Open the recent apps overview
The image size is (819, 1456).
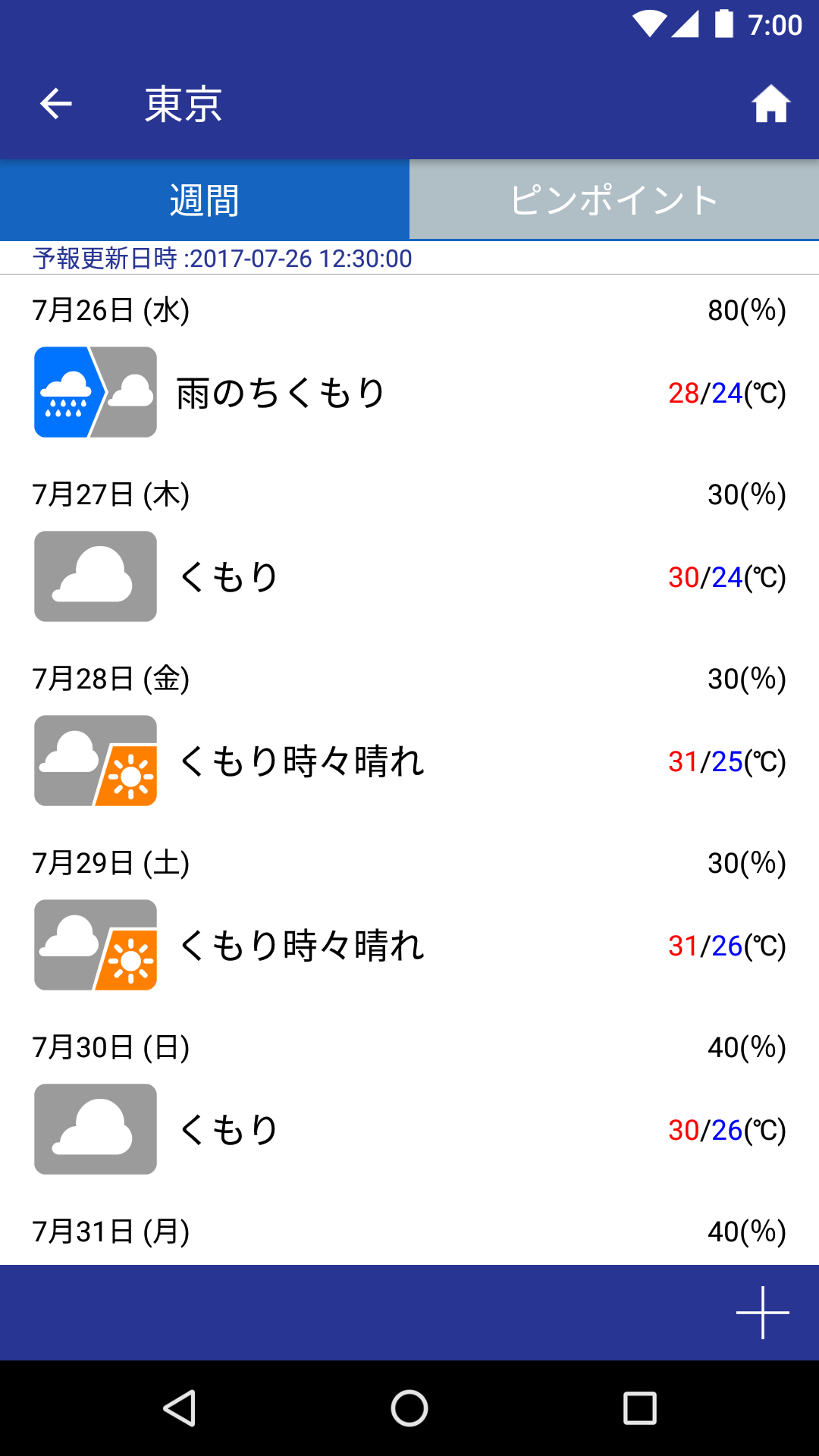coord(639,1408)
